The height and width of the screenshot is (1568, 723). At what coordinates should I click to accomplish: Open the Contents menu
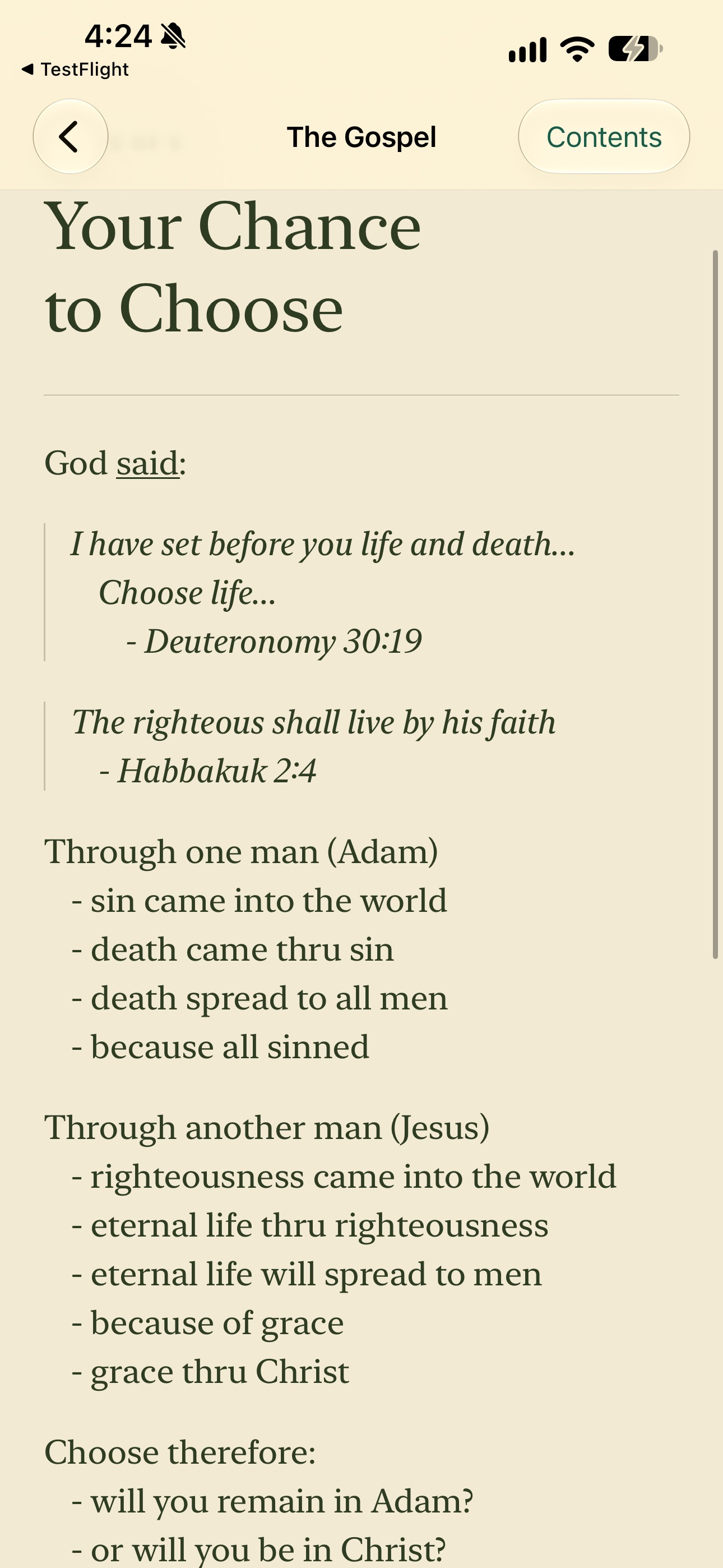click(x=604, y=136)
